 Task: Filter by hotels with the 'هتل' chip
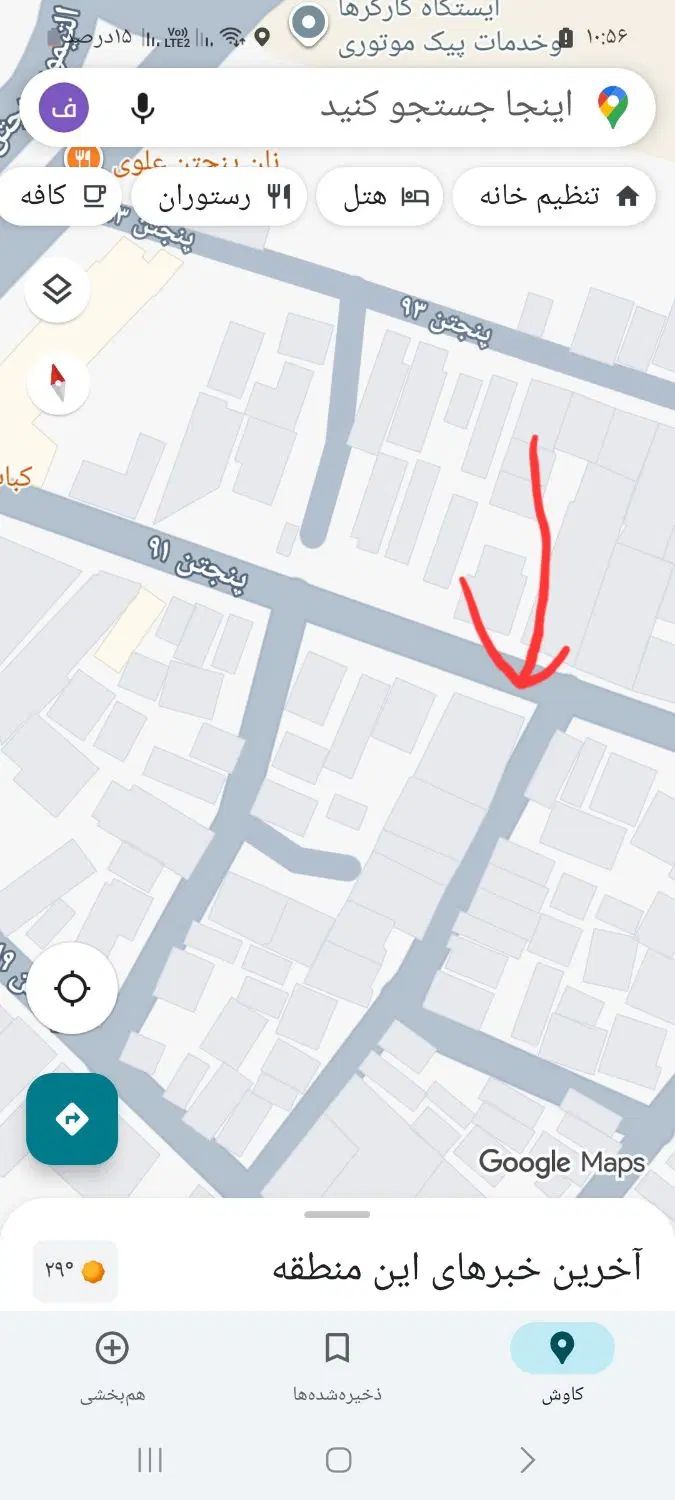coord(380,196)
